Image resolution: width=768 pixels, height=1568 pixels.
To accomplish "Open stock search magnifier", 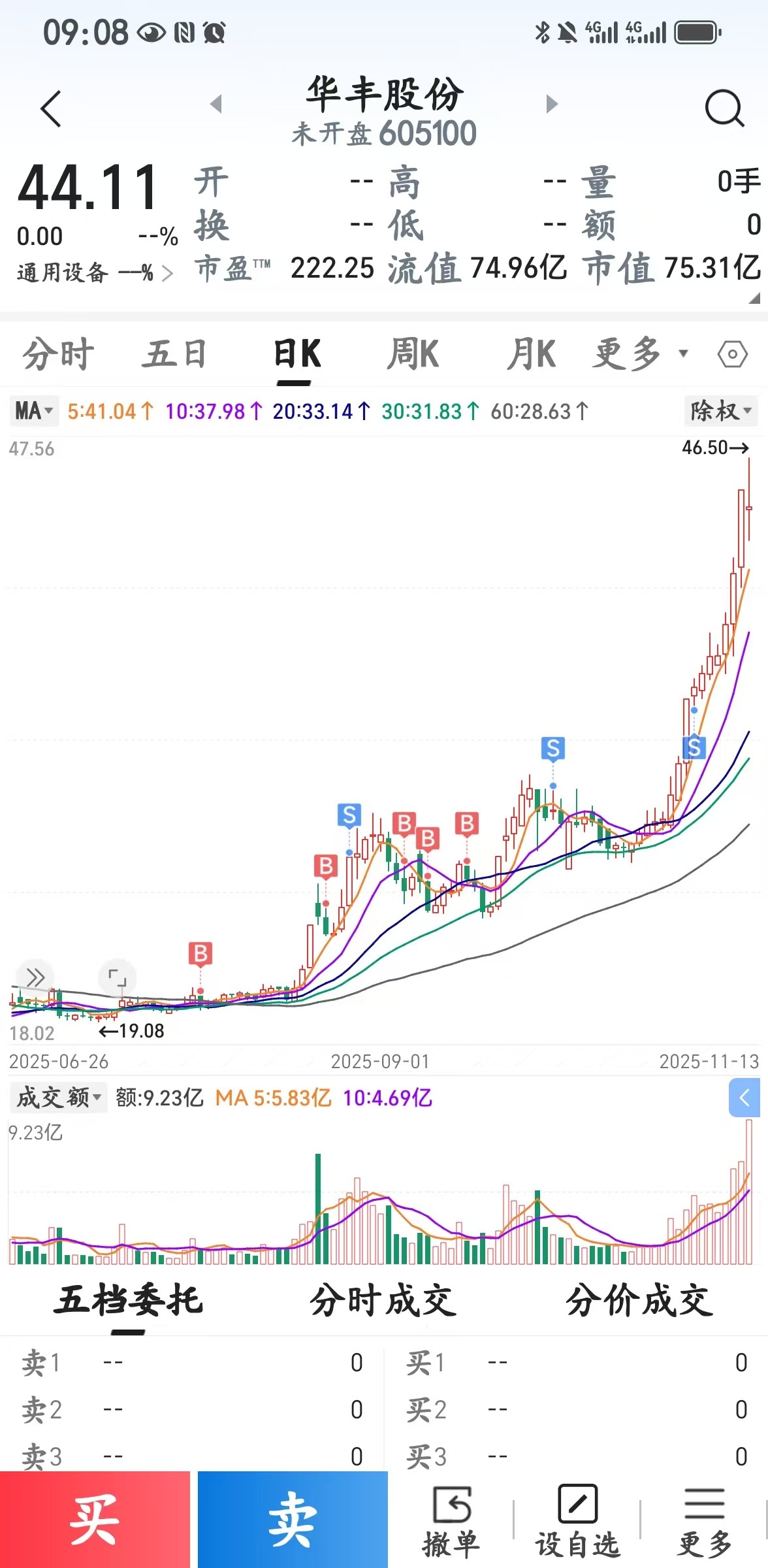I will (724, 108).
